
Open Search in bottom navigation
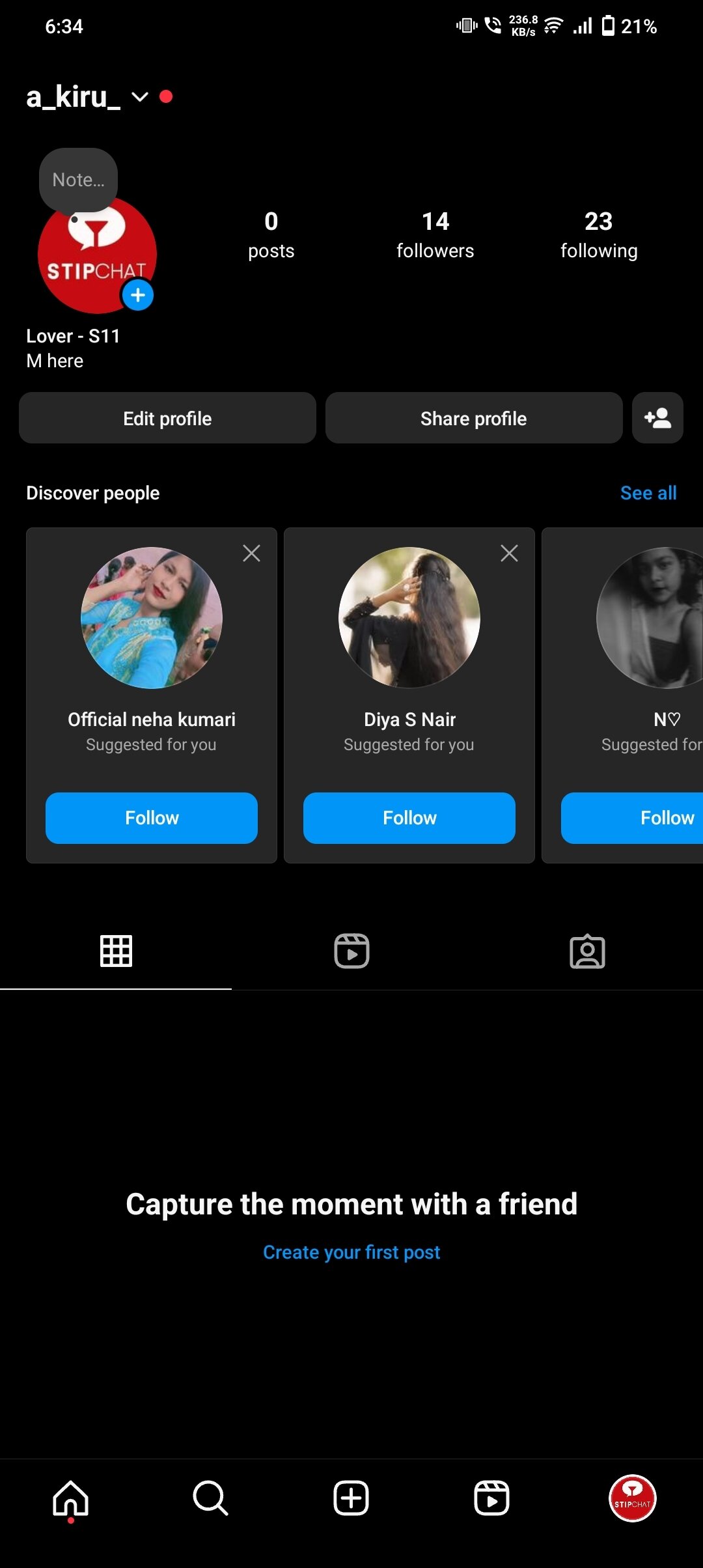click(x=210, y=1498)
